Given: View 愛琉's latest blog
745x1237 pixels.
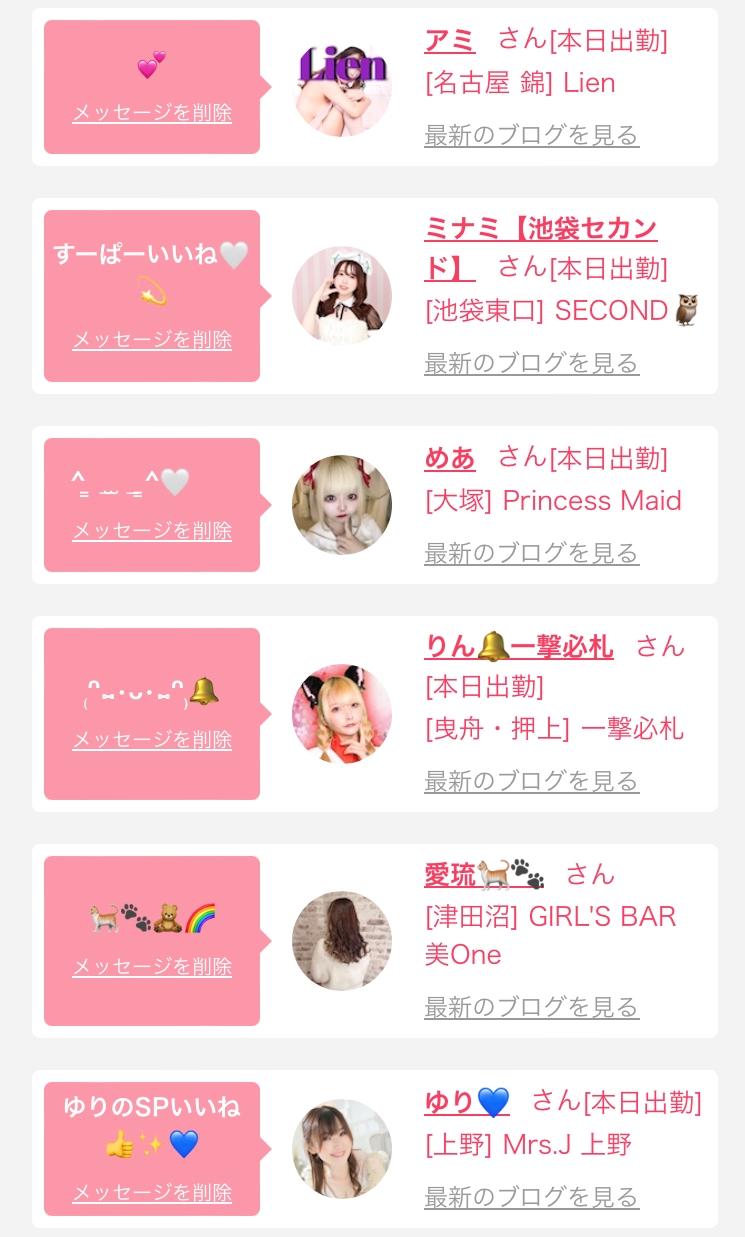Looking at the screenshot, I should [x=531, y=1007].
